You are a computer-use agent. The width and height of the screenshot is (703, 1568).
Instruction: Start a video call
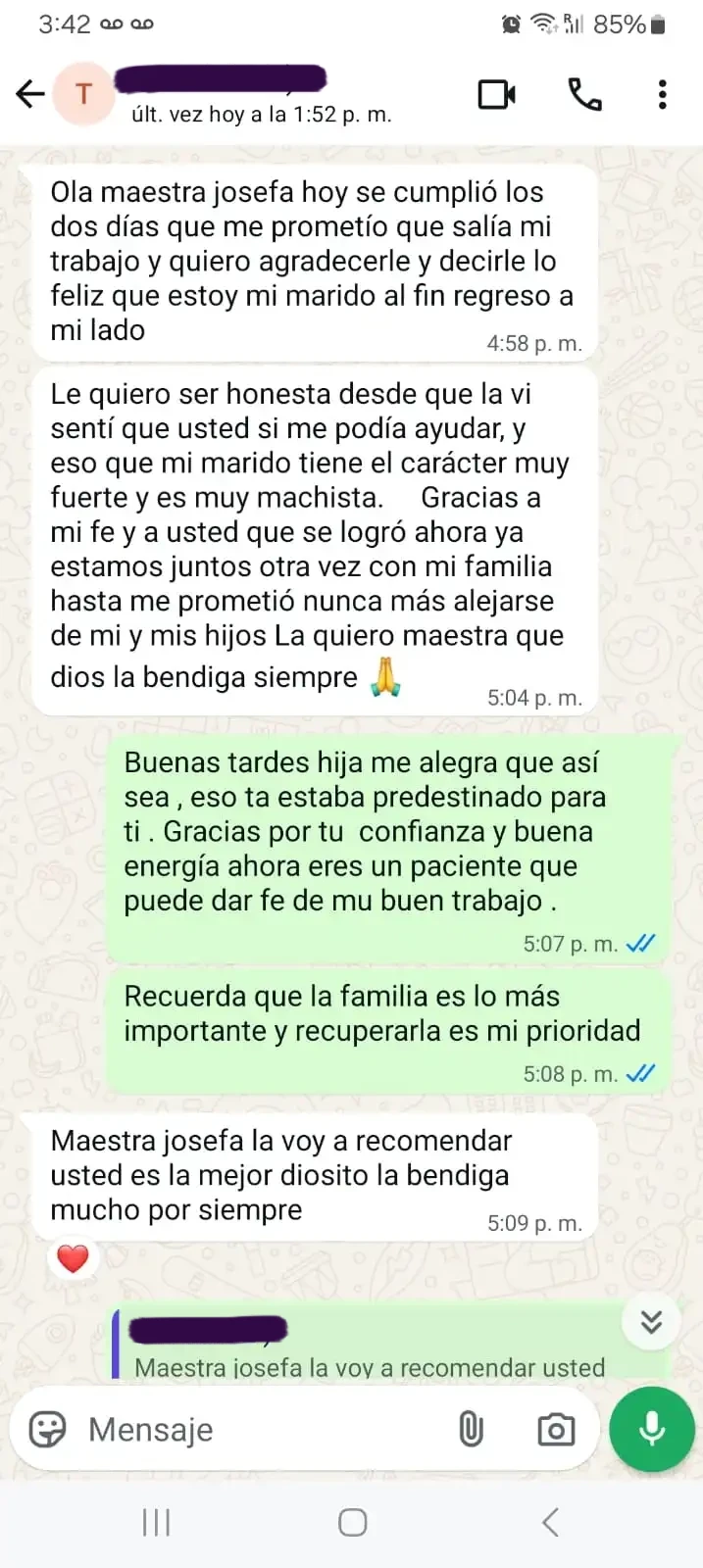497,94
